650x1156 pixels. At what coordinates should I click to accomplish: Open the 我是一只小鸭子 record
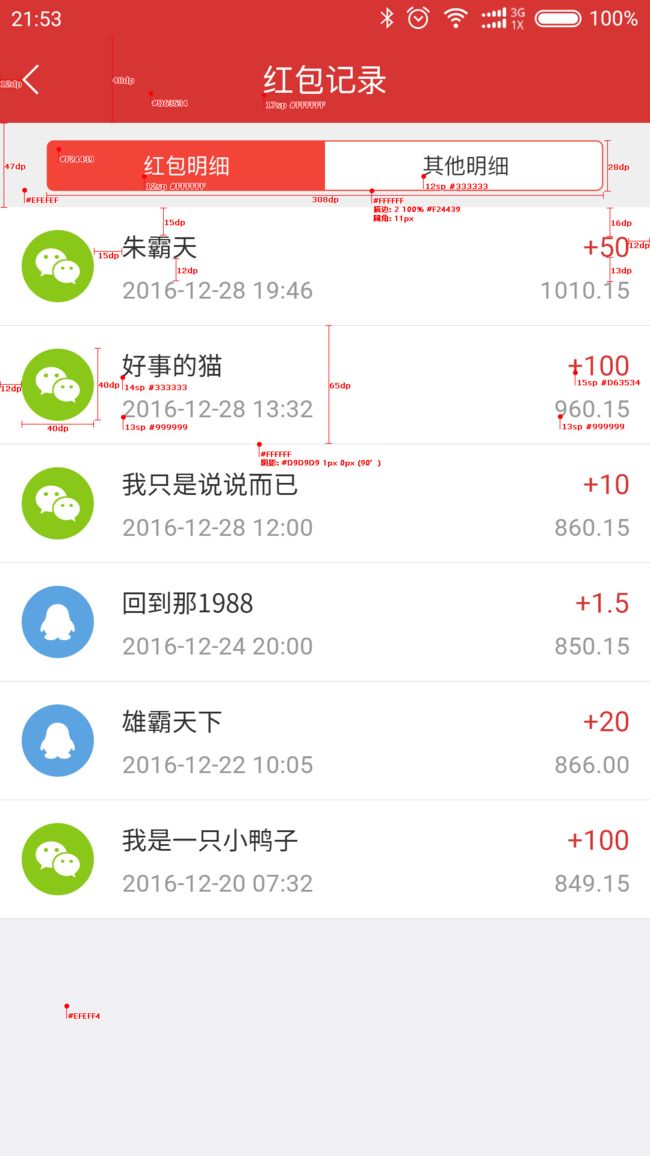pyautogui.click(x=325, y=860)
